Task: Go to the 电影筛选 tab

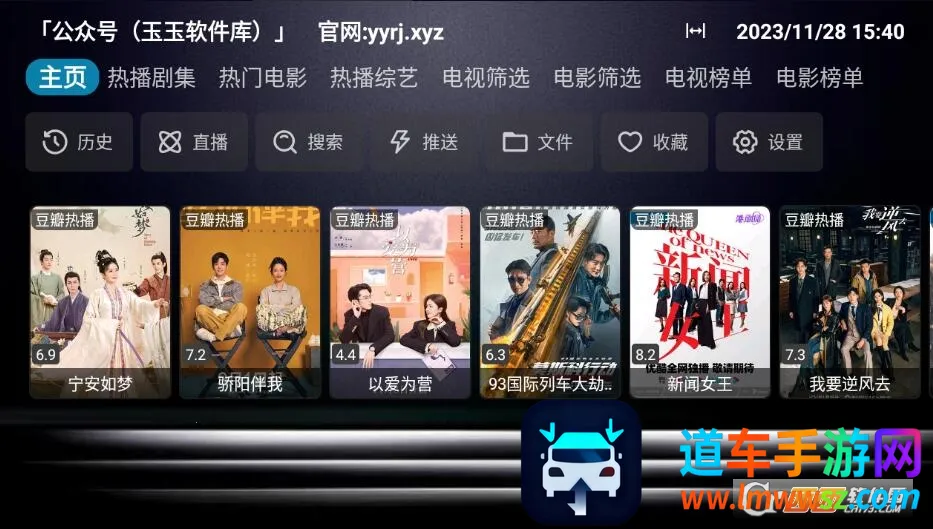Action: click(597, 78)
